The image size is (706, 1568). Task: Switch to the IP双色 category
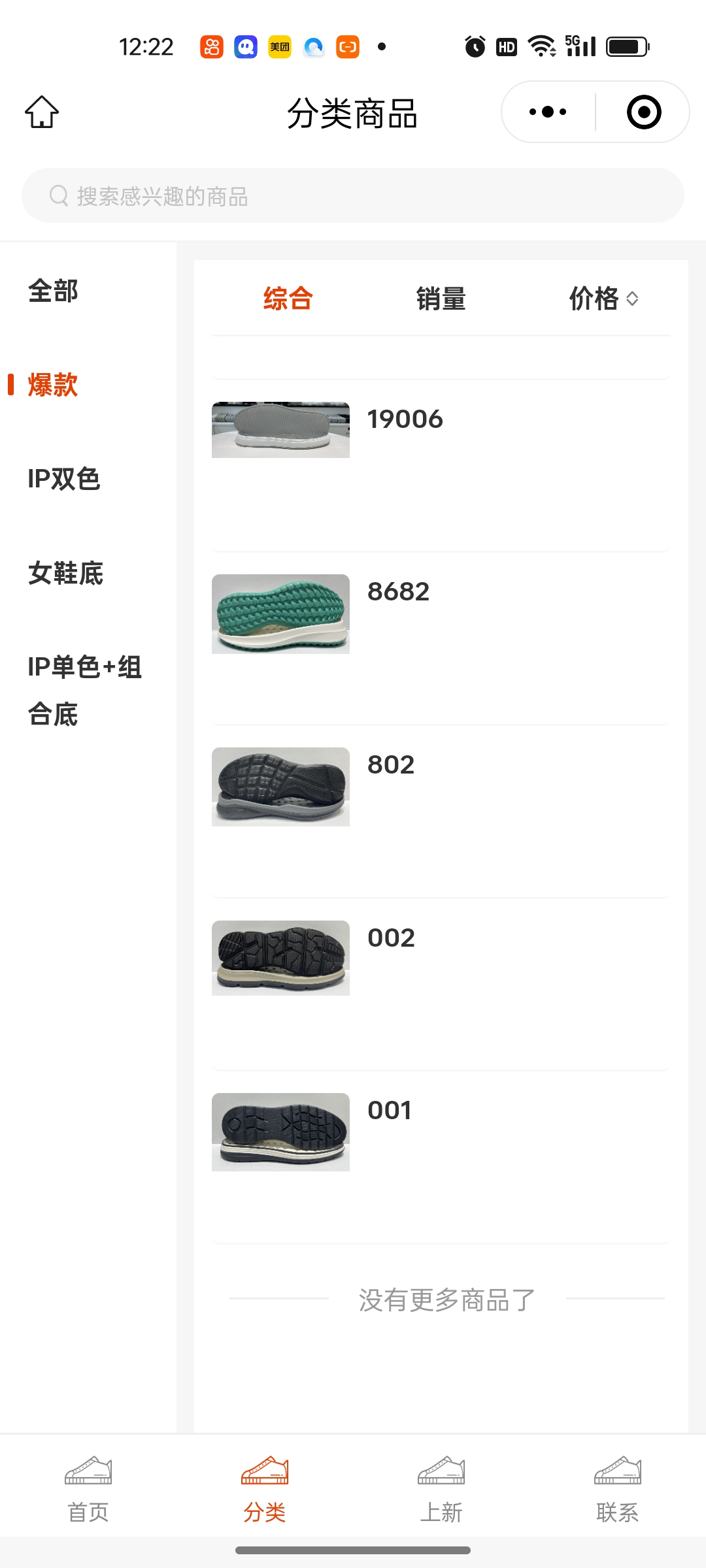(63, 479)
